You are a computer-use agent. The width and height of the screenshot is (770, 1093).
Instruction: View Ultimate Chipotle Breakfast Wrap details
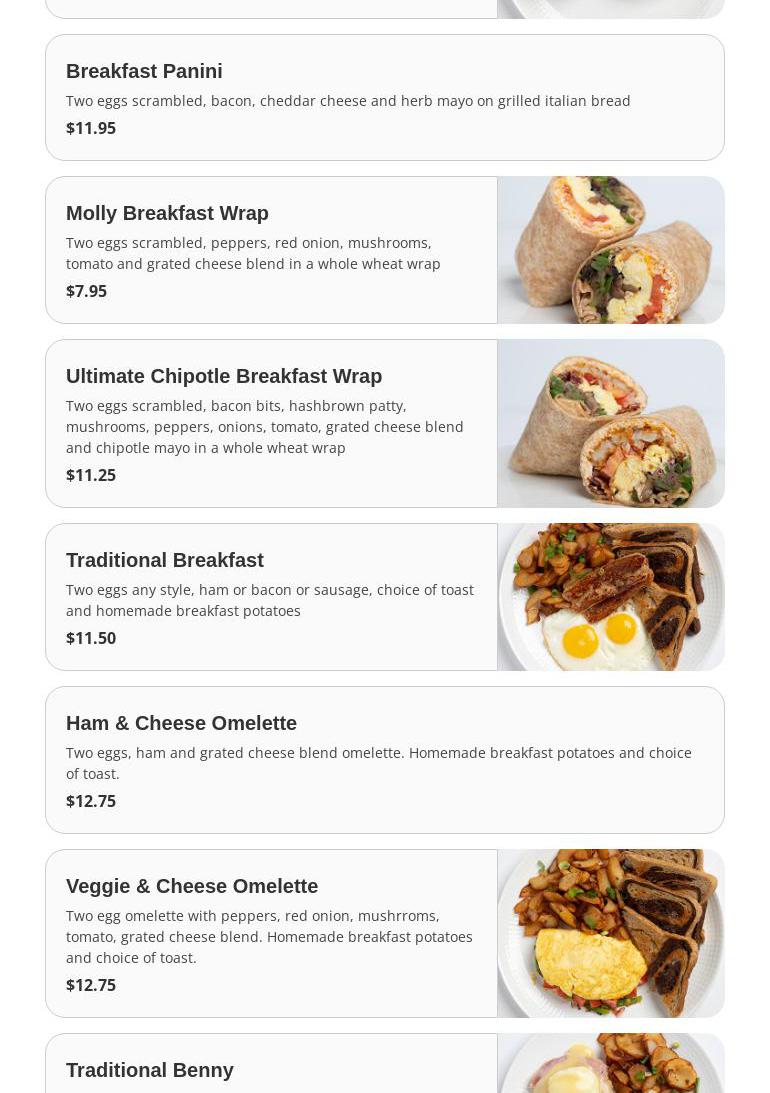270,423
